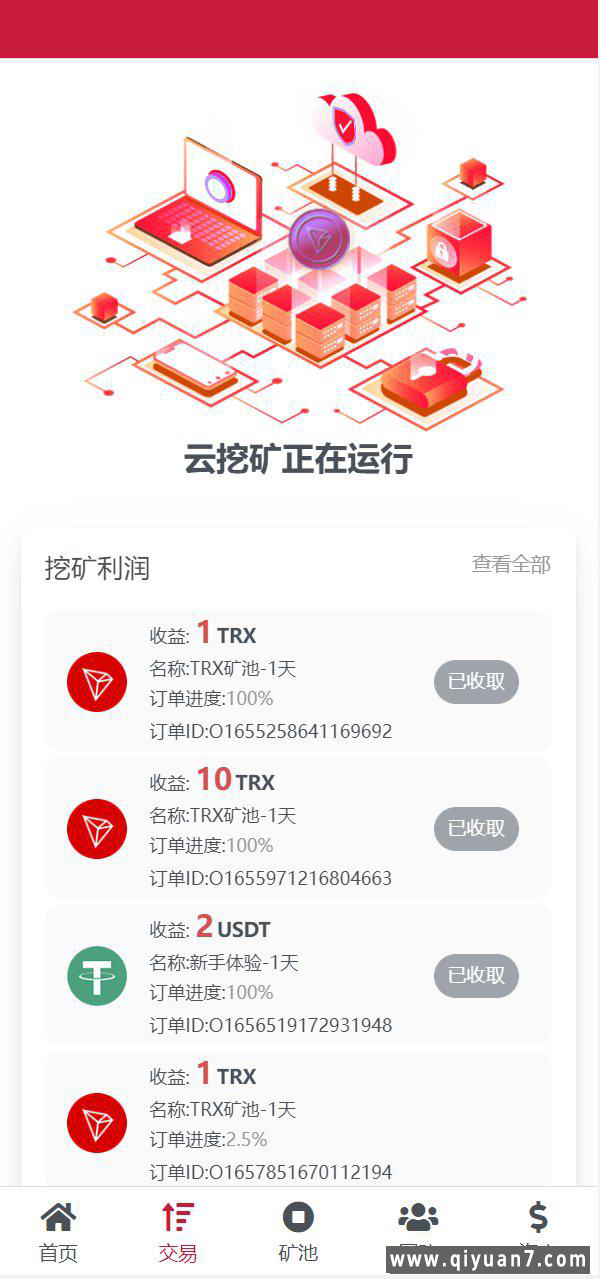Image resolution: width=600 pixels, height=1279 pixels.
Task: Tap 已收取 on order O1655258641169692
Action: [476, 682]
